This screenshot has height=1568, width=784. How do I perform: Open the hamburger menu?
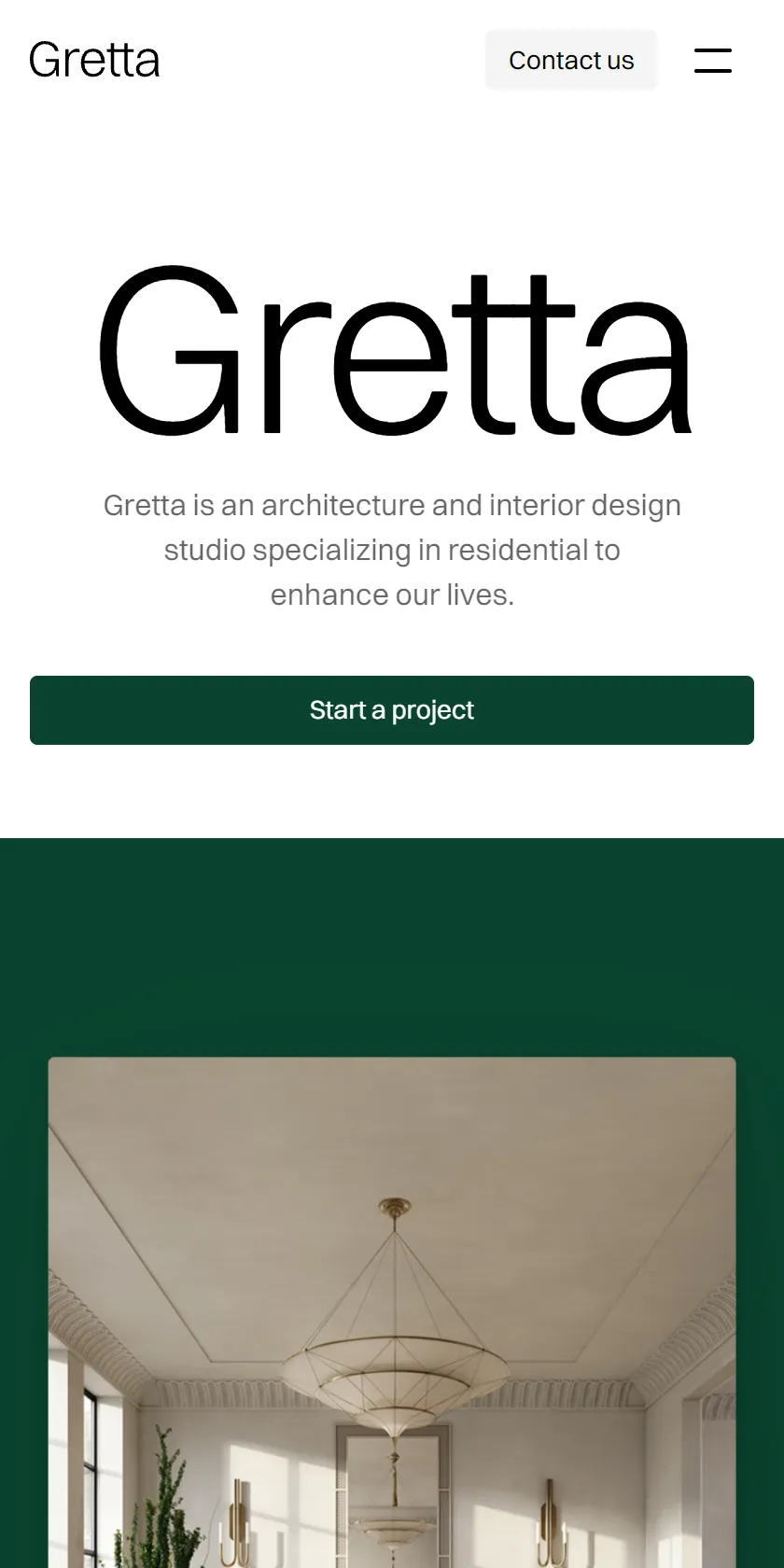click(x=713, y=60)
